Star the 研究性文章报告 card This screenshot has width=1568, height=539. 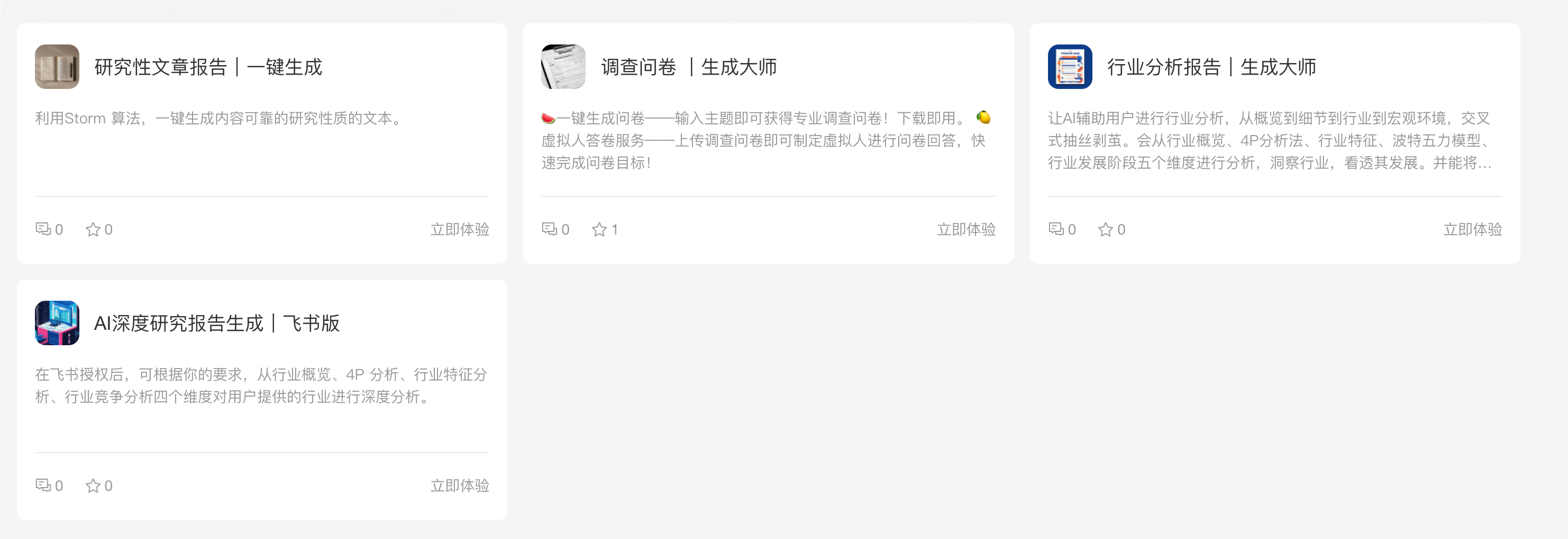click(93, 230)
